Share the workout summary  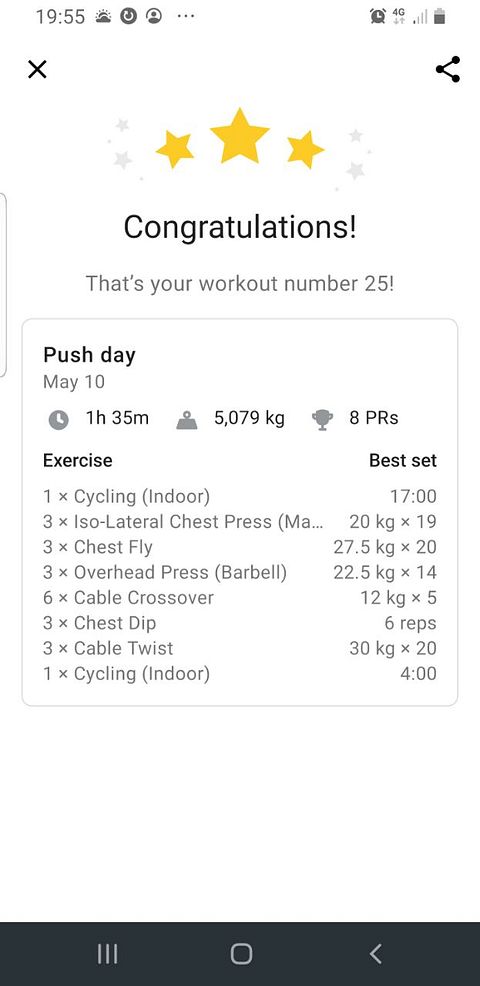tap(448, 69)
